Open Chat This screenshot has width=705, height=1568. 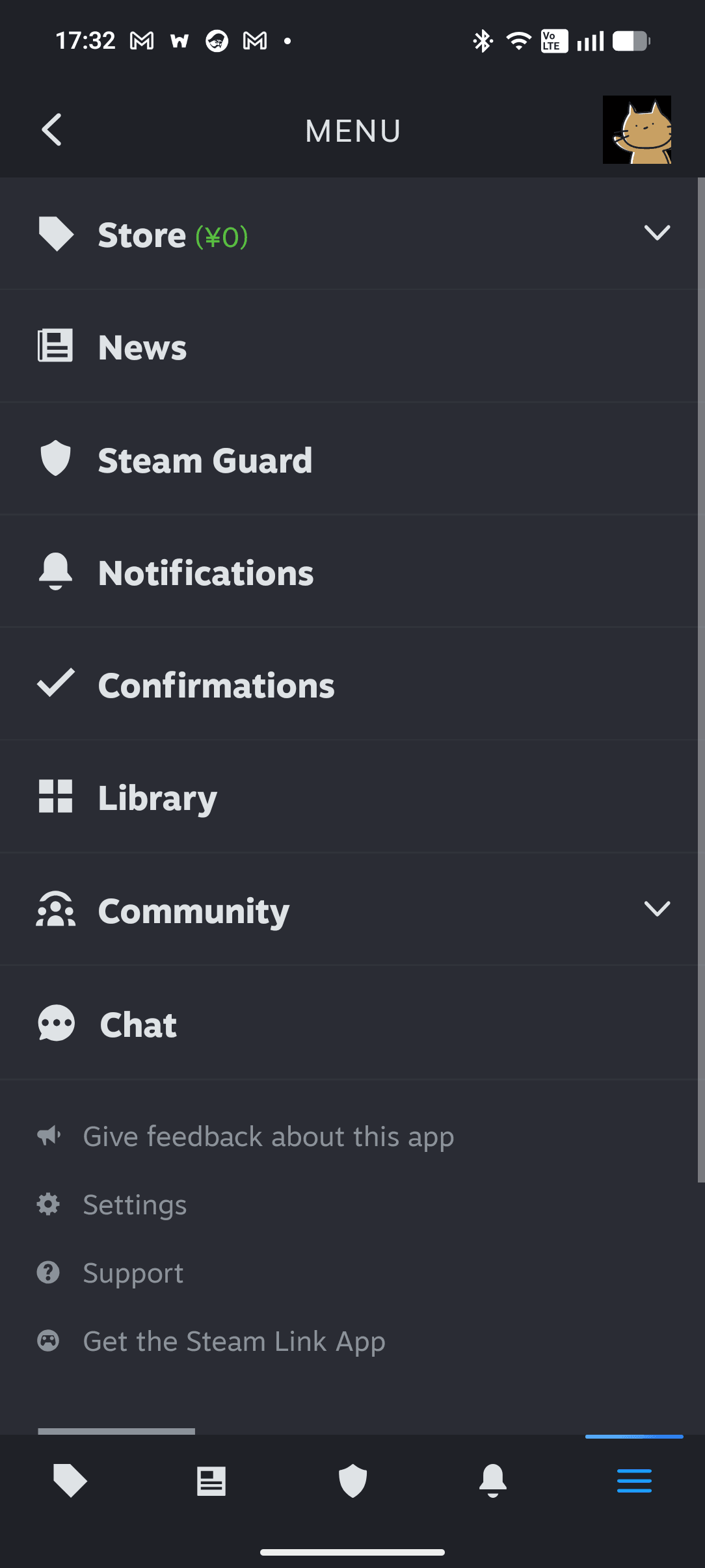(138, 1025)
